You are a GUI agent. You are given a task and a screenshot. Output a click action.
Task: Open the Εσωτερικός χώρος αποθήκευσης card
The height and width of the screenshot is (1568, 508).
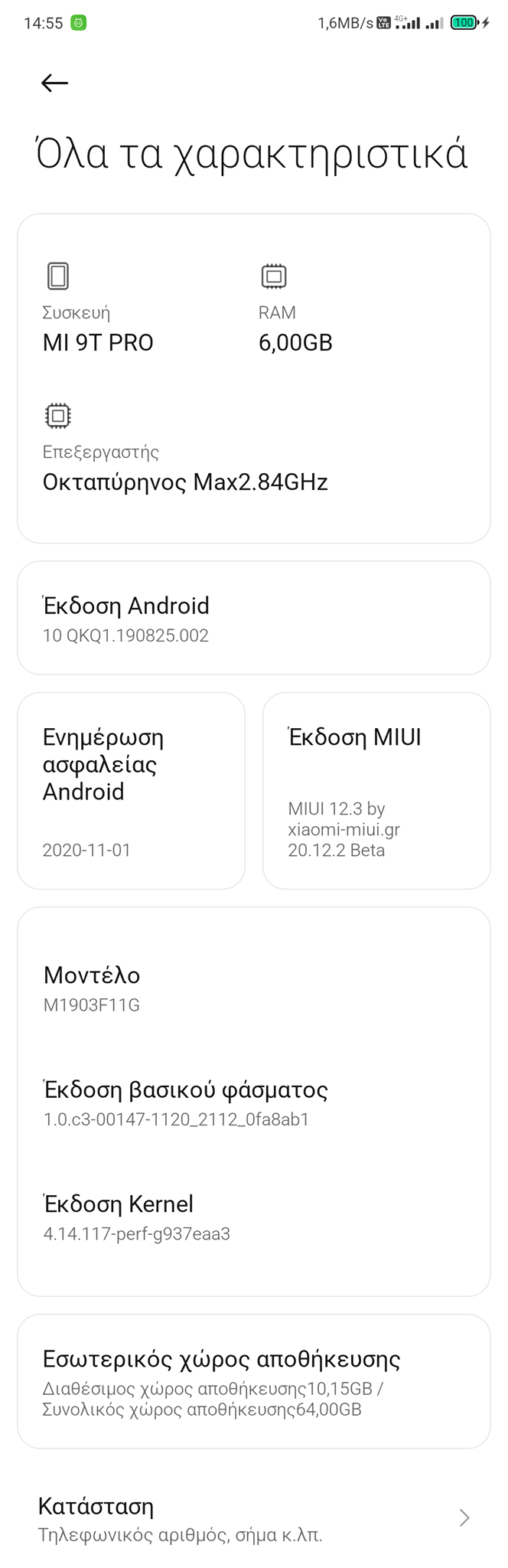coord(252,1383)
